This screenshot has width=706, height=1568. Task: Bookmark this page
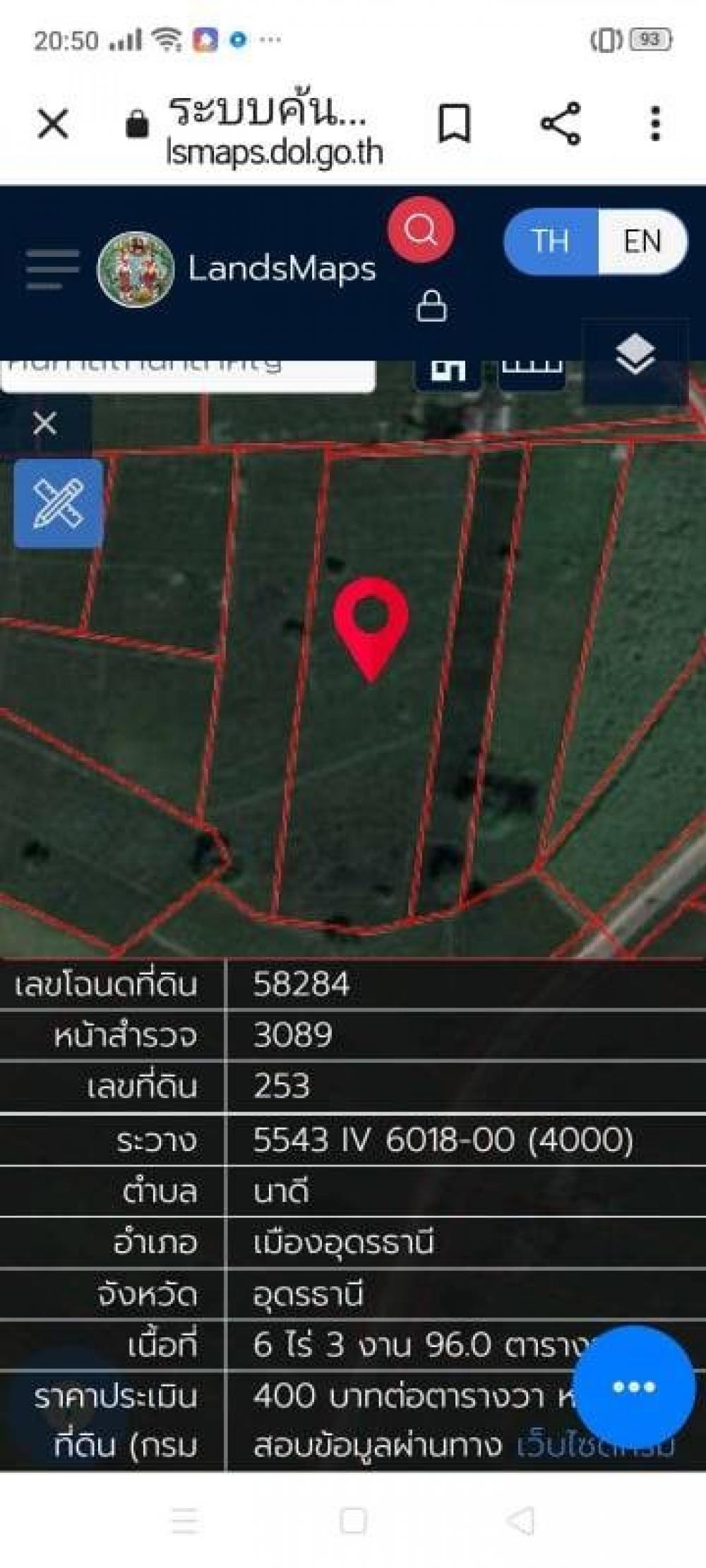coord(454,124)
